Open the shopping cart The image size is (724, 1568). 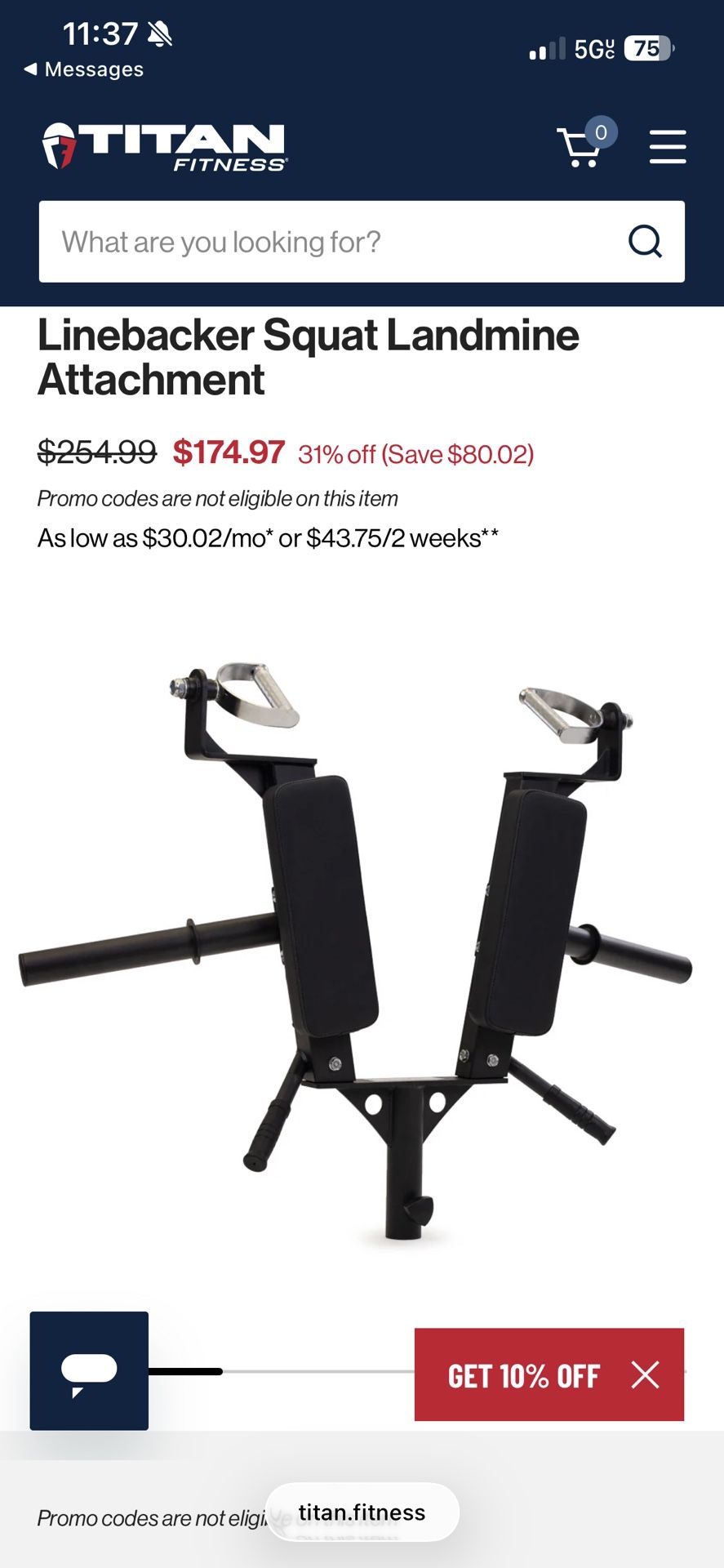coord(581,148)
